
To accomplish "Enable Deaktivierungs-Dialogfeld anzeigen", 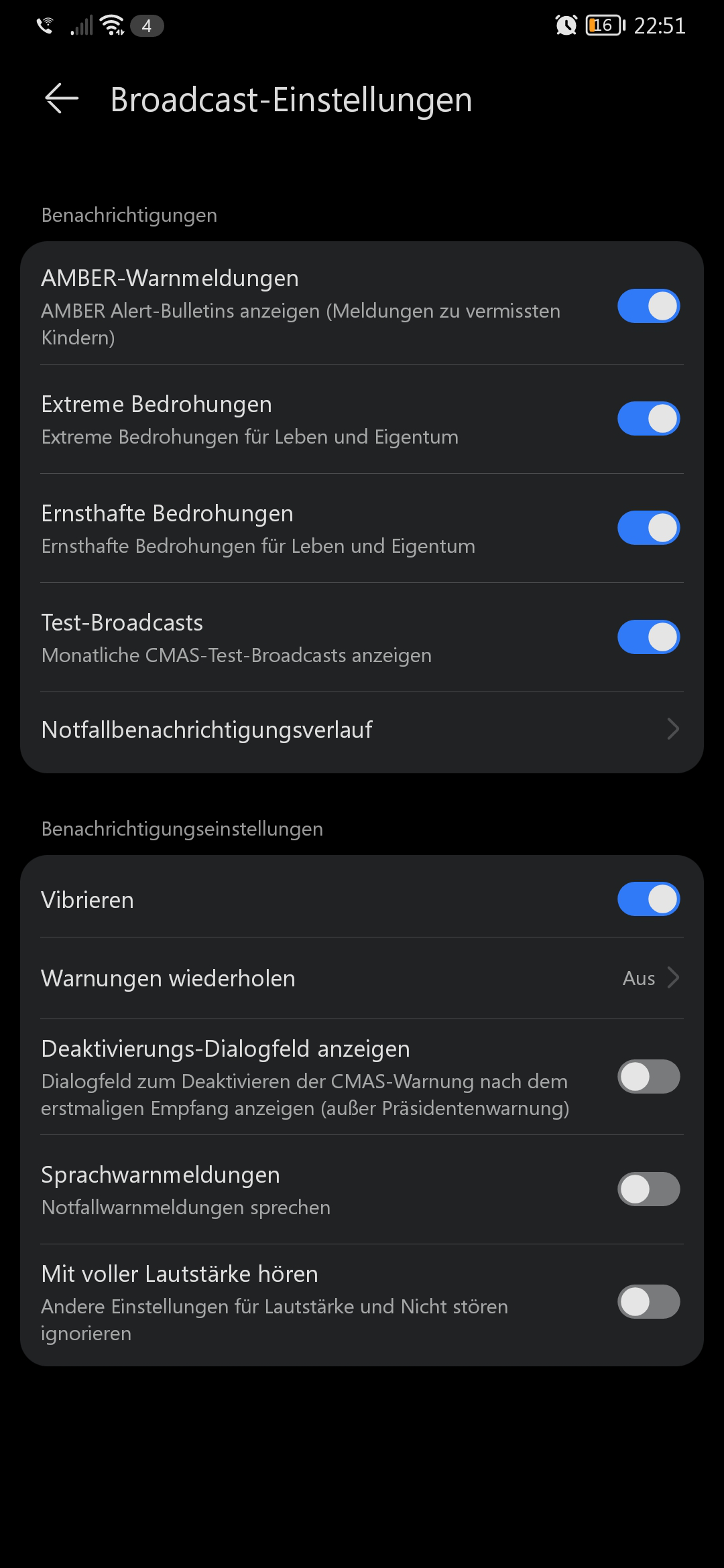I will (648, 1077).
